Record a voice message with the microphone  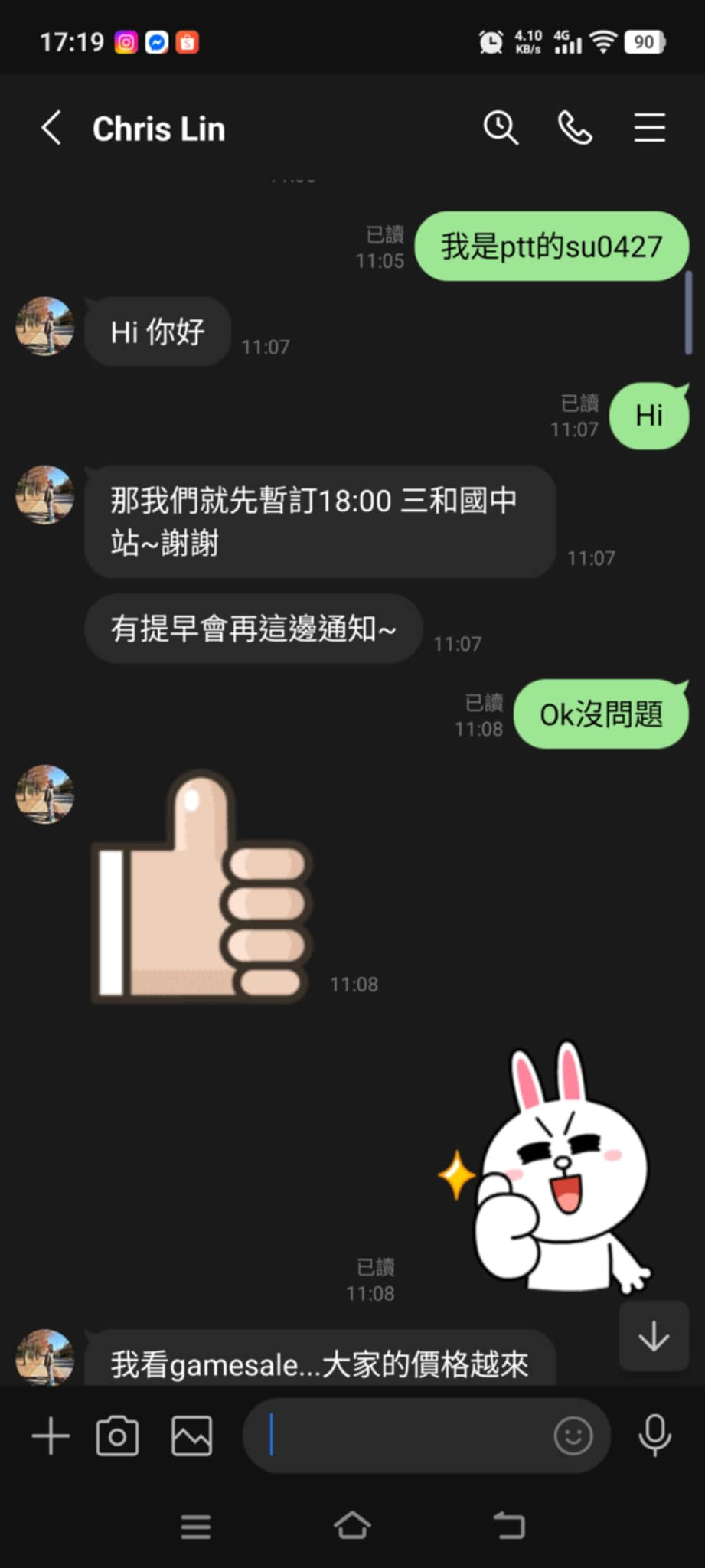654,1436
